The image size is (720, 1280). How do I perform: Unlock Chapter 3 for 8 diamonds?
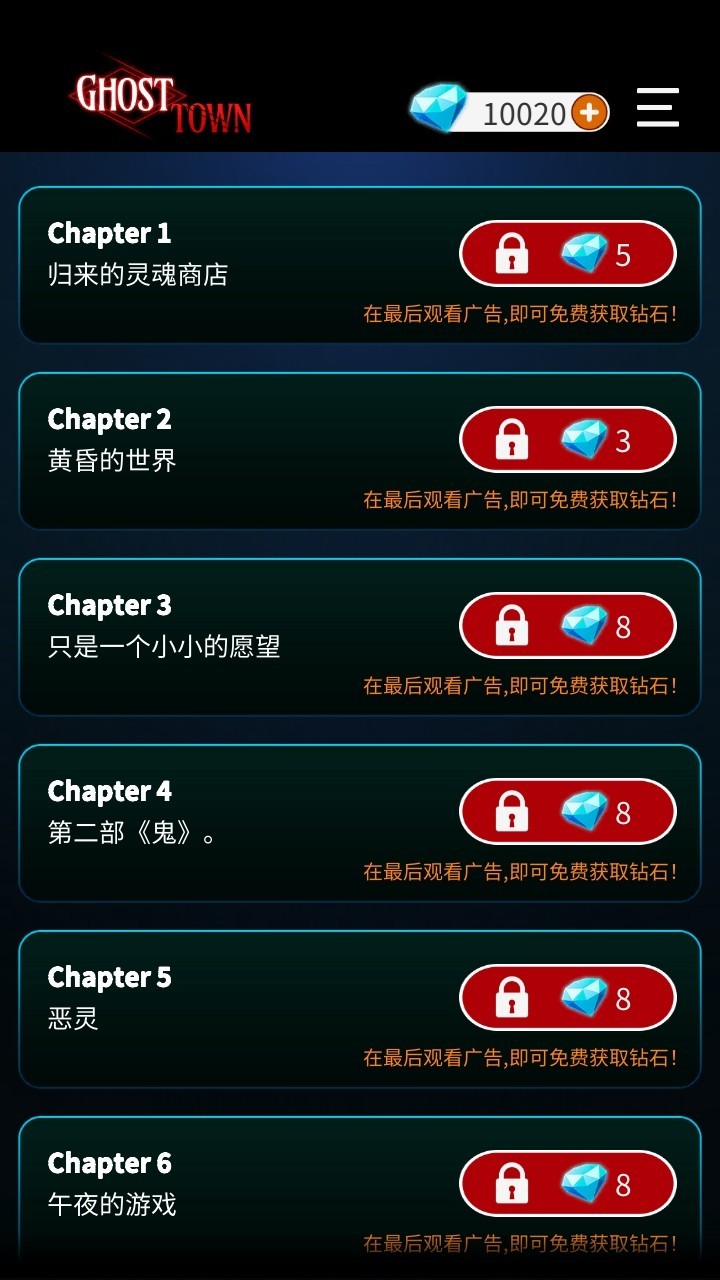click(x=567, y=626)
